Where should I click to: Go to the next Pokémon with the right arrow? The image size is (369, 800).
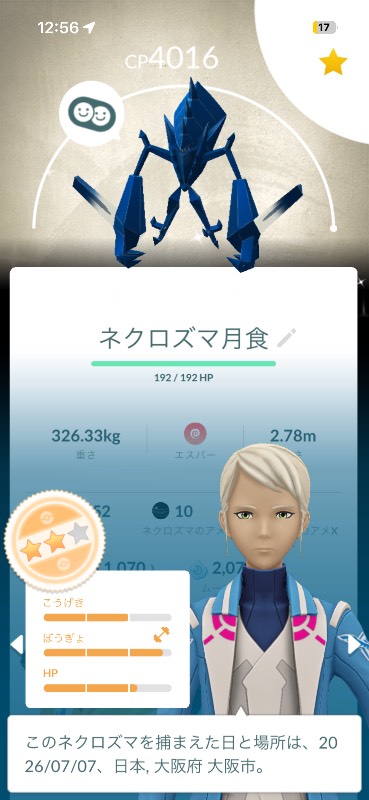click(x=354, y=645)
